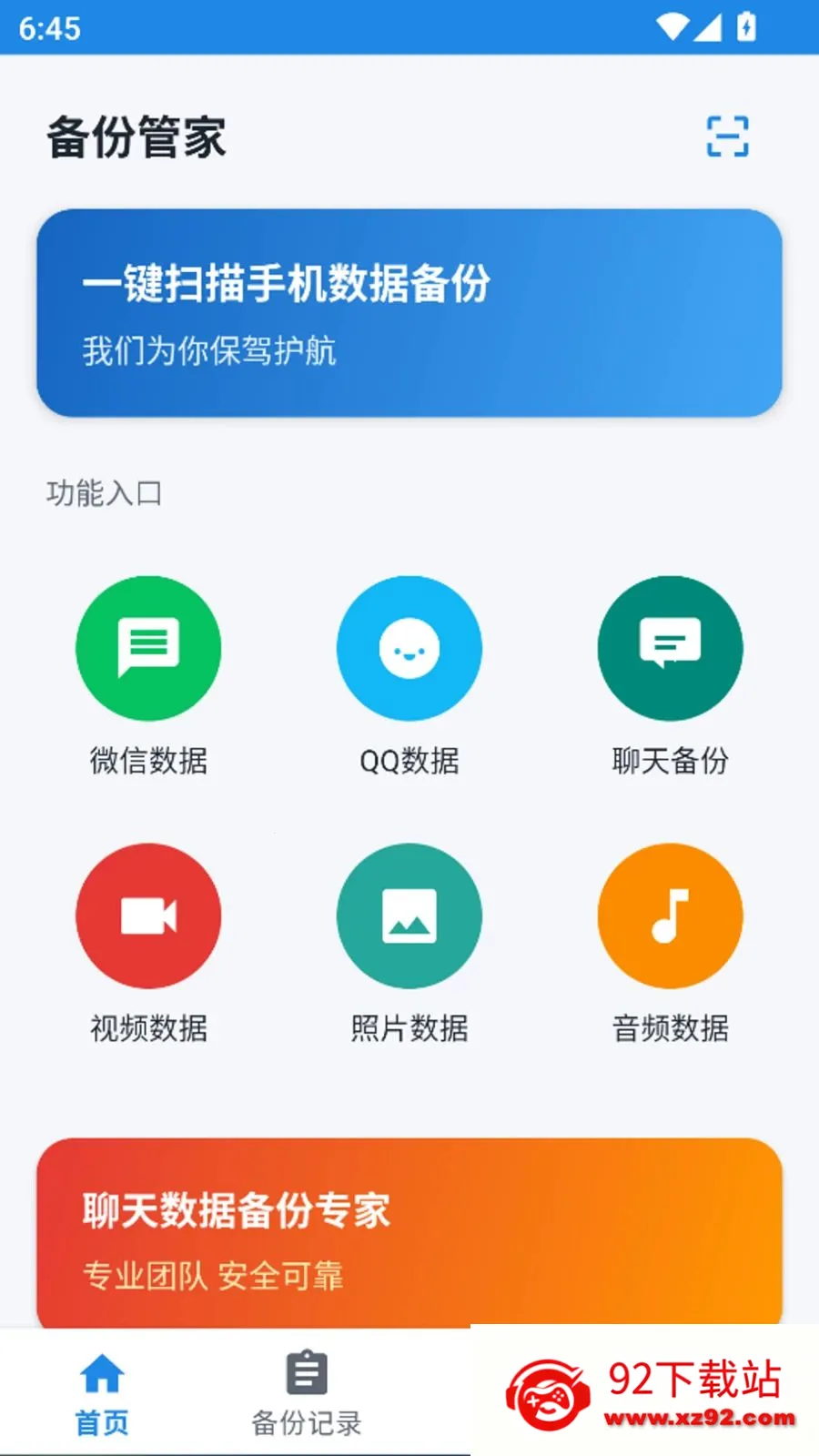Select 聊天备份
This screenshot has width=819, height=1456.
(x=671, y=676)
